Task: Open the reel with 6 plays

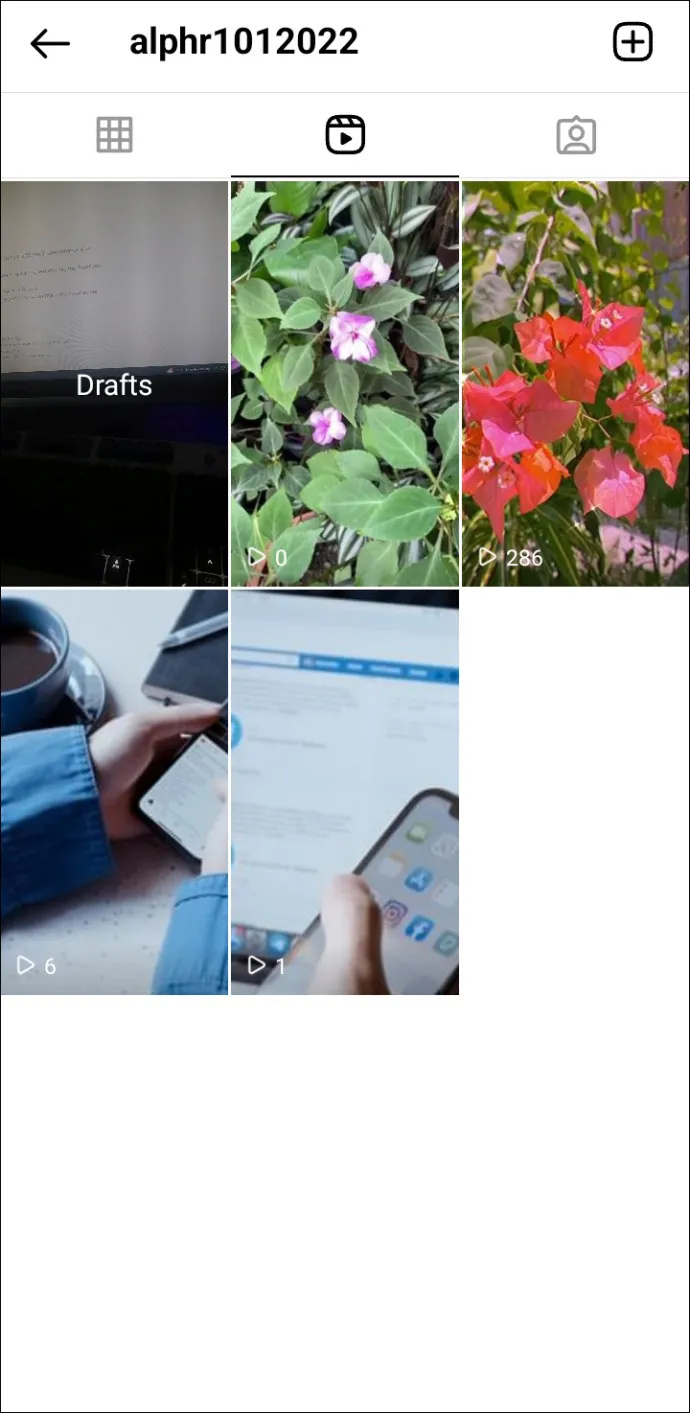Action: [x=114, y=792]
